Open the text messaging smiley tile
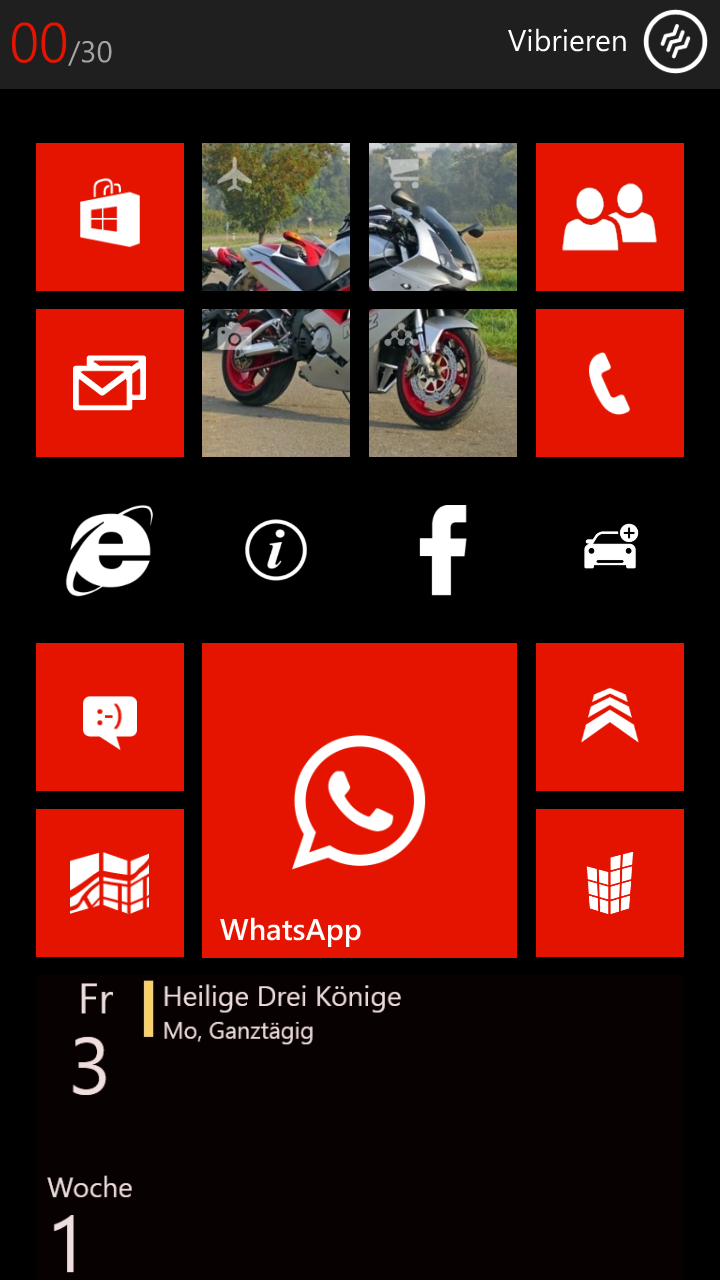720x1280 pixels. [x=110, y=717]
